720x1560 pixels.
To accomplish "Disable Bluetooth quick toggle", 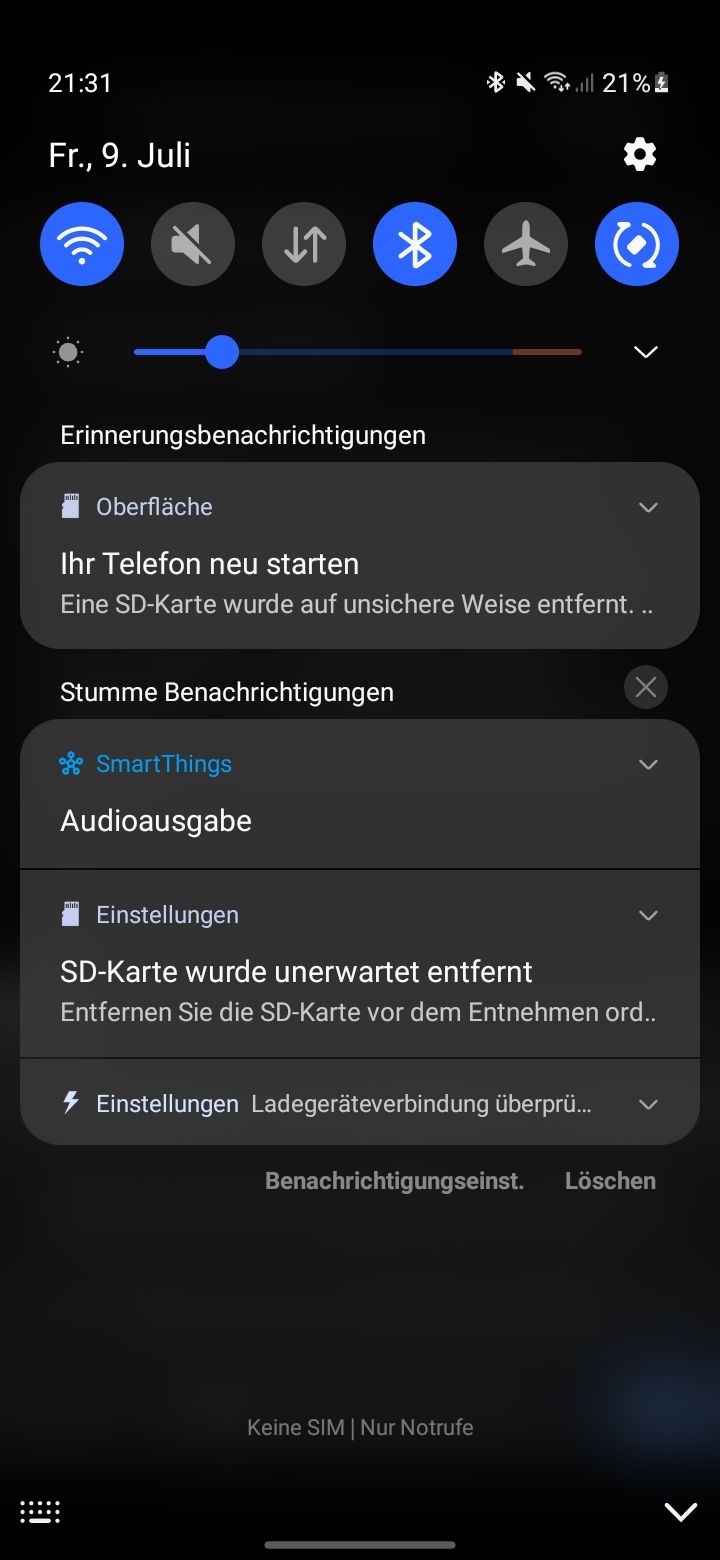I will click(x=415, y=244).
